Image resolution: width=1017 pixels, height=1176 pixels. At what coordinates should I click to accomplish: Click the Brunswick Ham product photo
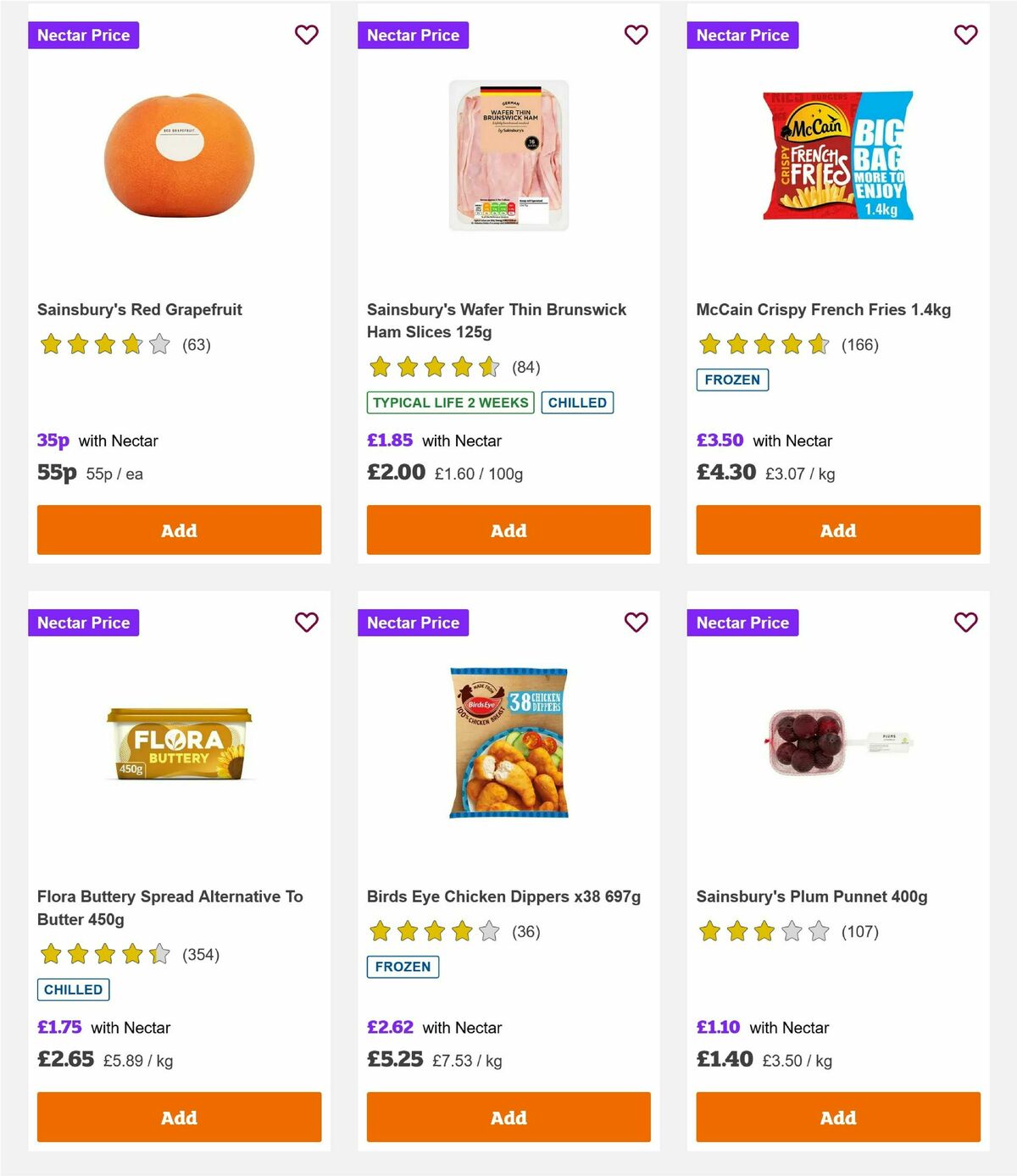tap(508, 153)
